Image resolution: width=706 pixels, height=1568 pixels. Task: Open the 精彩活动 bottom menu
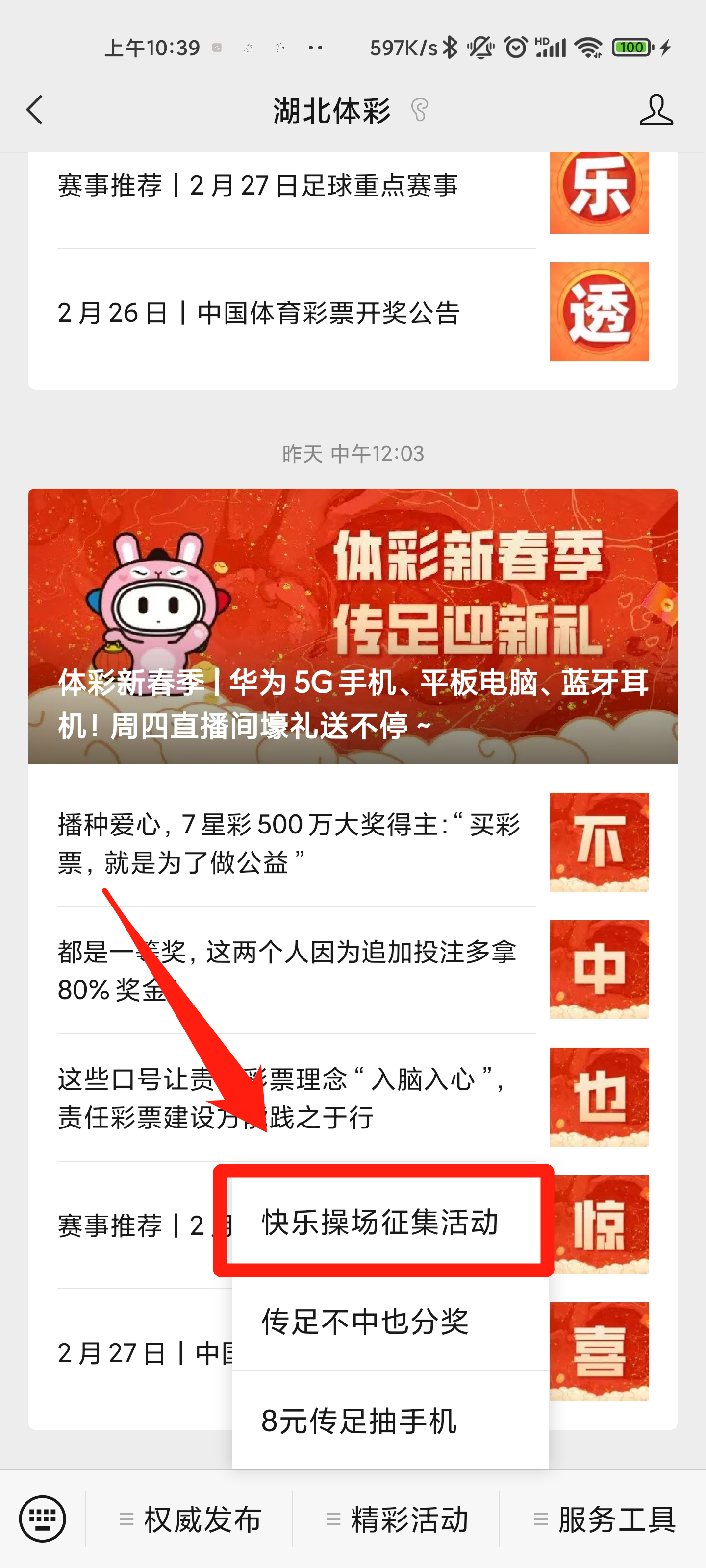click(x=397, y=1519)
